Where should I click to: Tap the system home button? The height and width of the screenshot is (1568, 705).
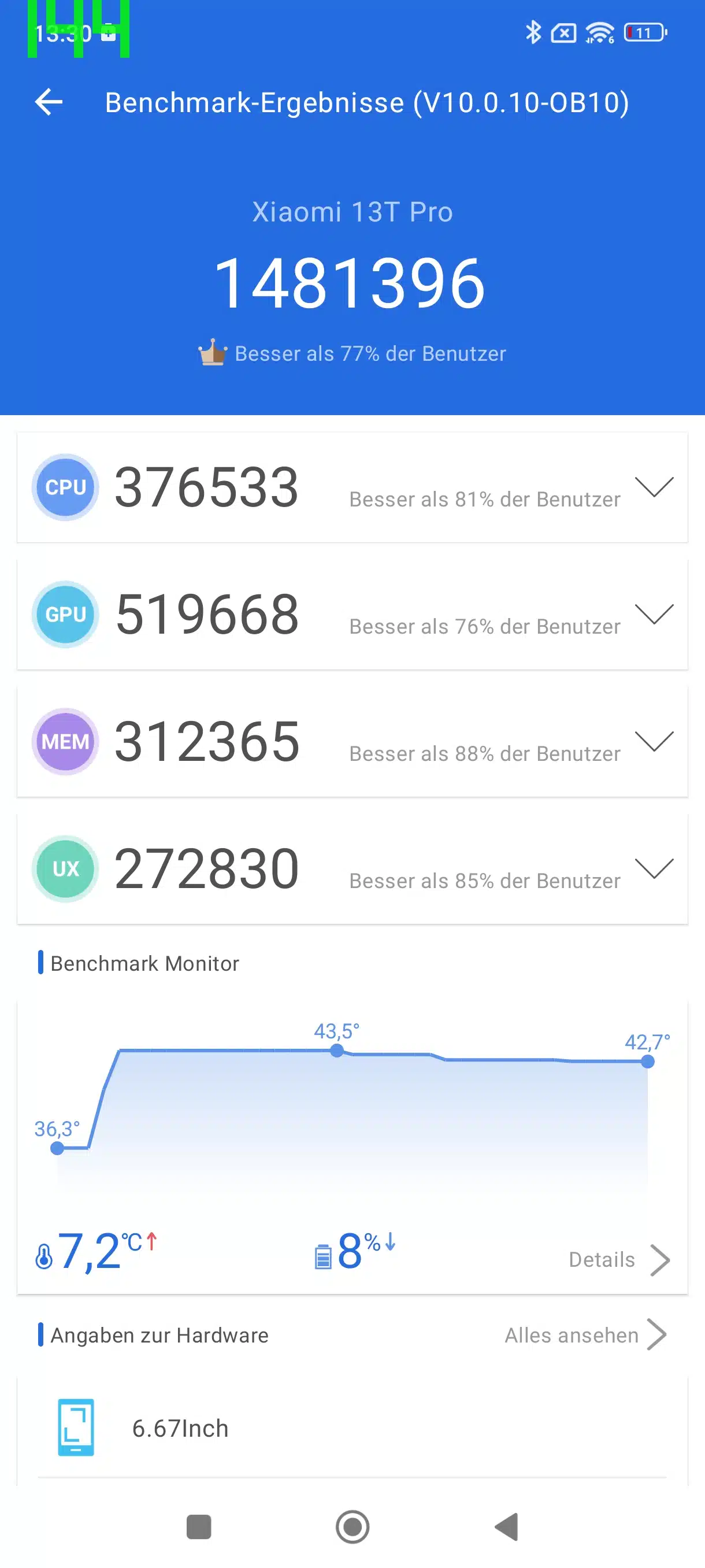[352, 1526]
